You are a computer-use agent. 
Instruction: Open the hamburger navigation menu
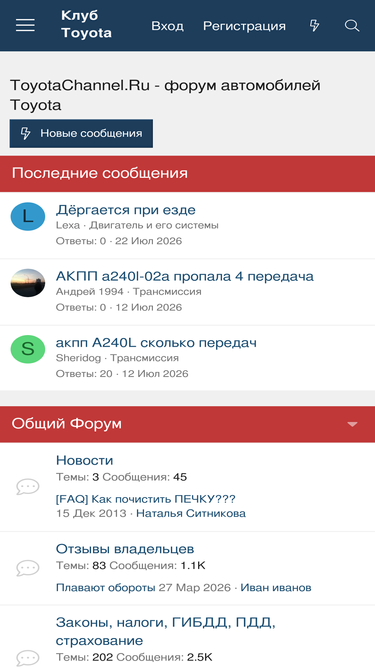[x=26, y=26]
